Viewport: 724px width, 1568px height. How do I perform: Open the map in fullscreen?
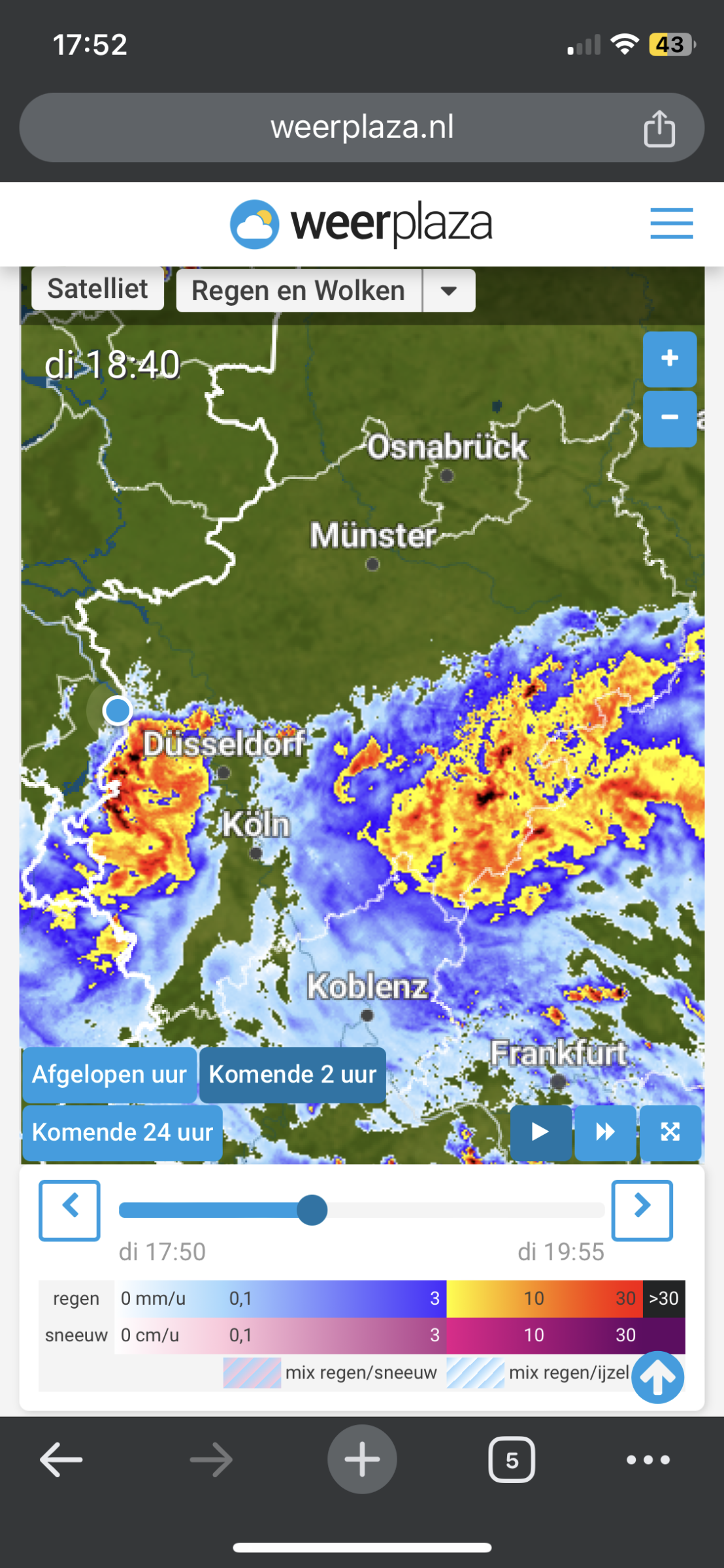(x=670, y=1132)
